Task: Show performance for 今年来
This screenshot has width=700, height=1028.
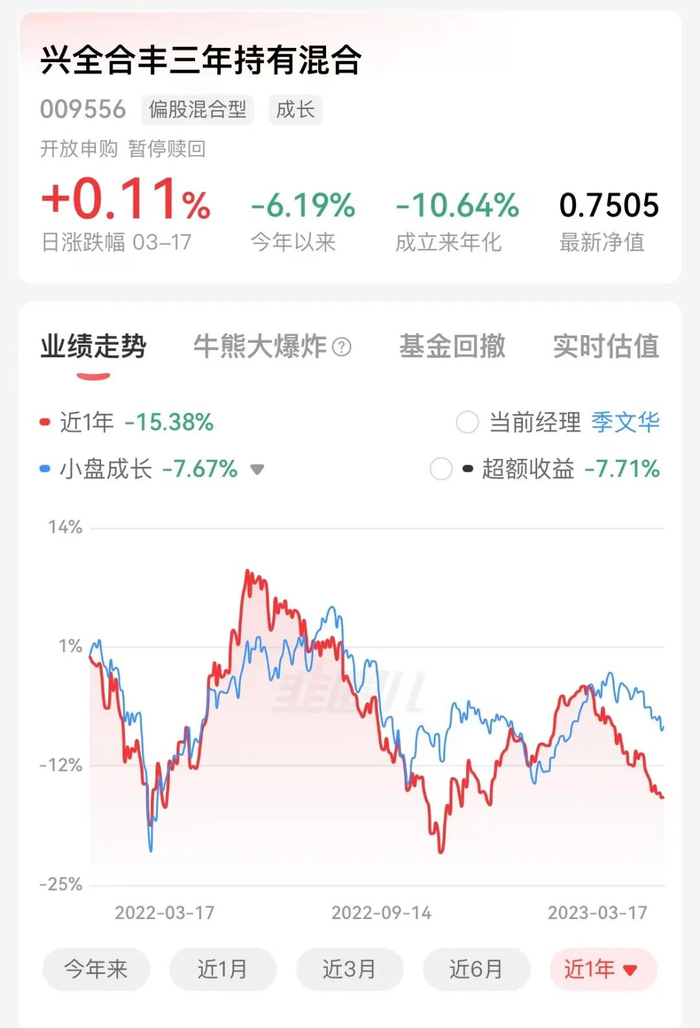Action: [96, 969]
